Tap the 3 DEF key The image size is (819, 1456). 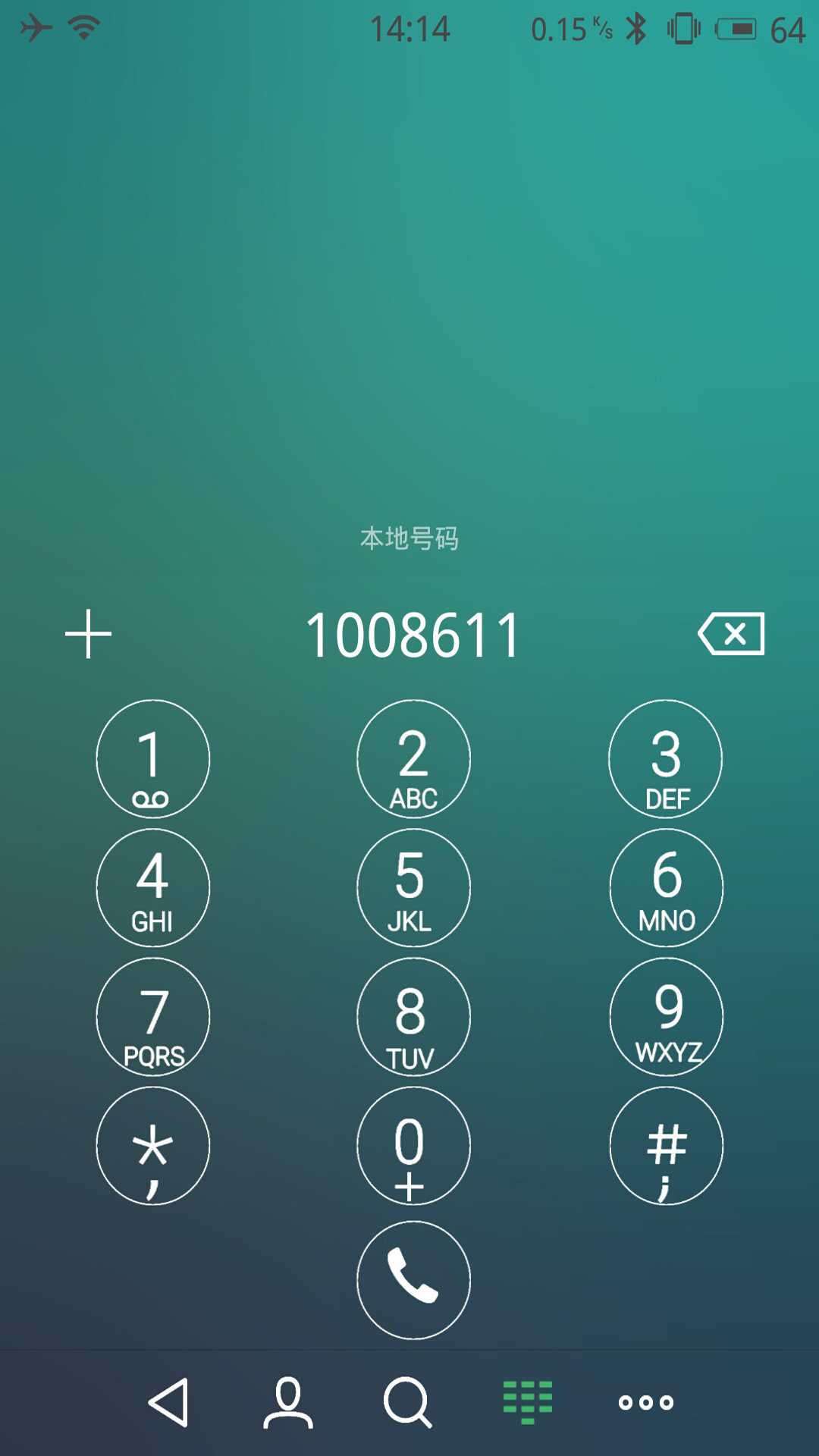tap(665, 758)
